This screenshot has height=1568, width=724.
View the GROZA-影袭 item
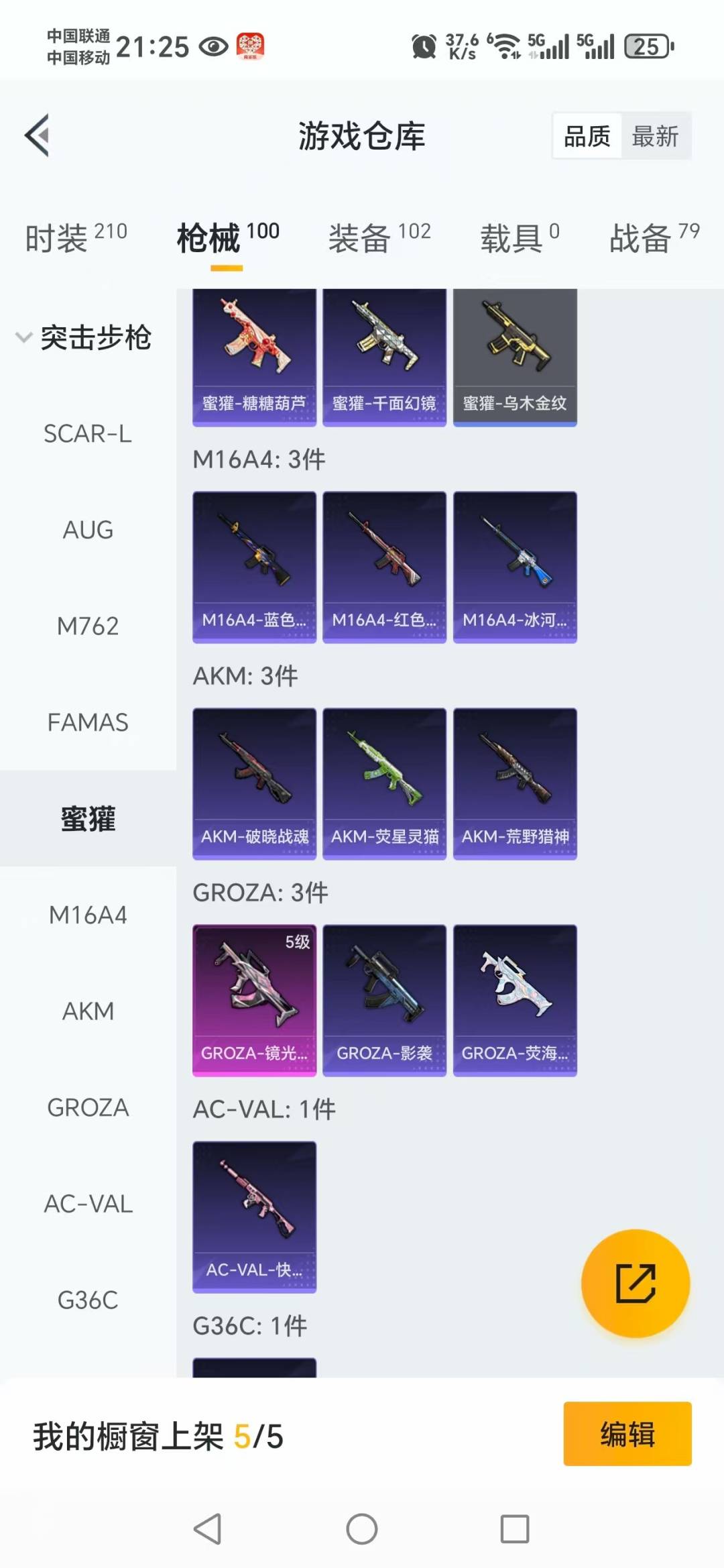tap(384, 1000)
